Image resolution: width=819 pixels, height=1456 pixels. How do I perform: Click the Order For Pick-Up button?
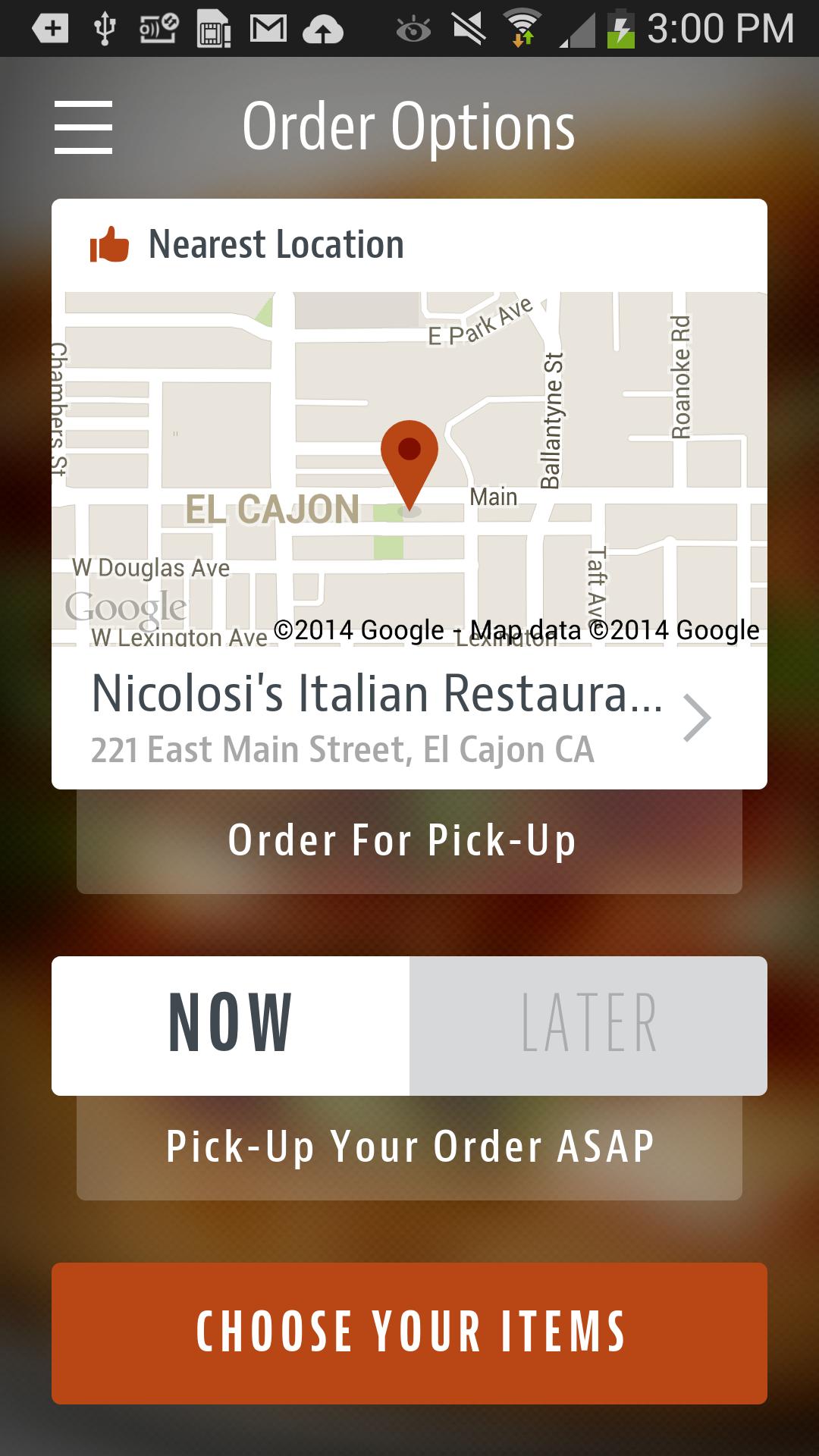pyautogui.click(x=408, y=840)
